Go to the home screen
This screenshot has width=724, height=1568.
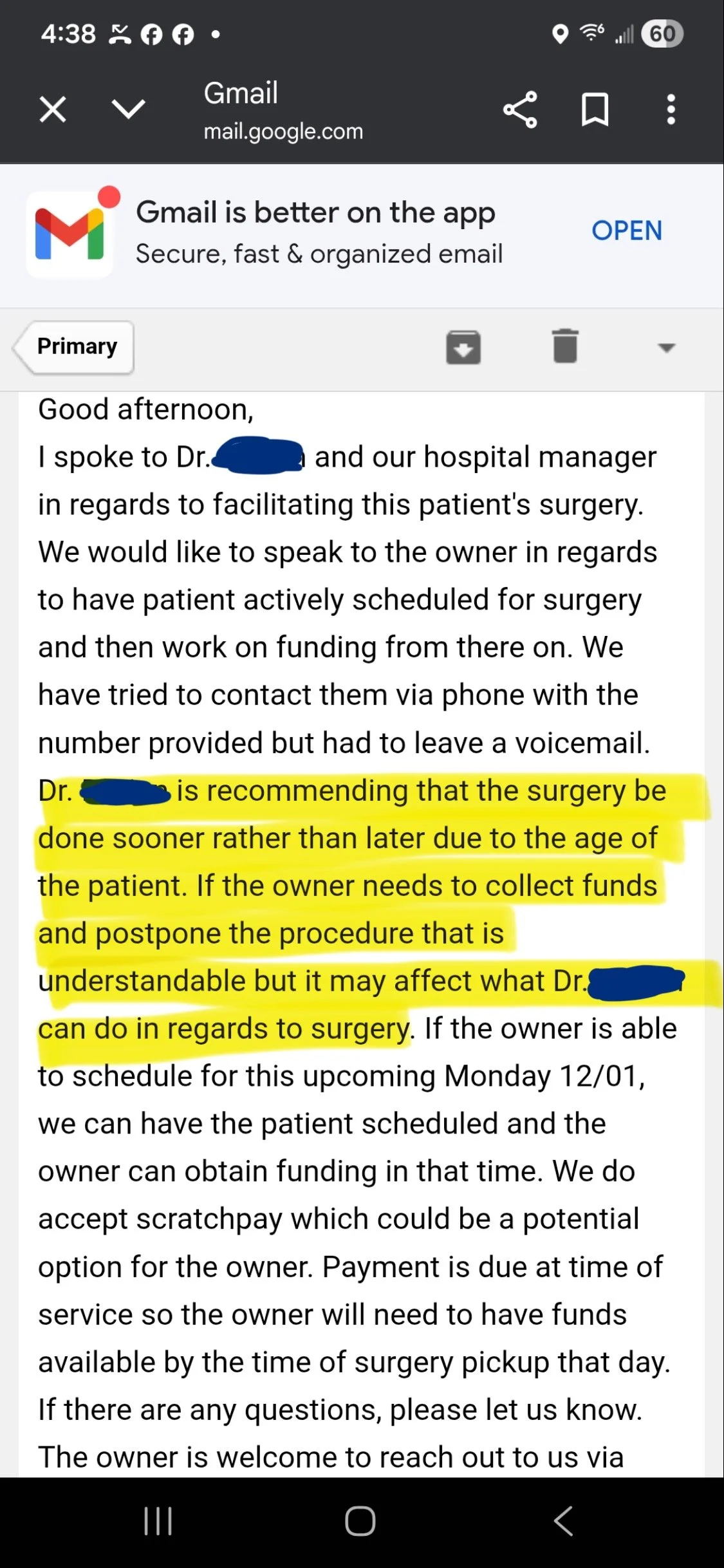[360, 1522]
